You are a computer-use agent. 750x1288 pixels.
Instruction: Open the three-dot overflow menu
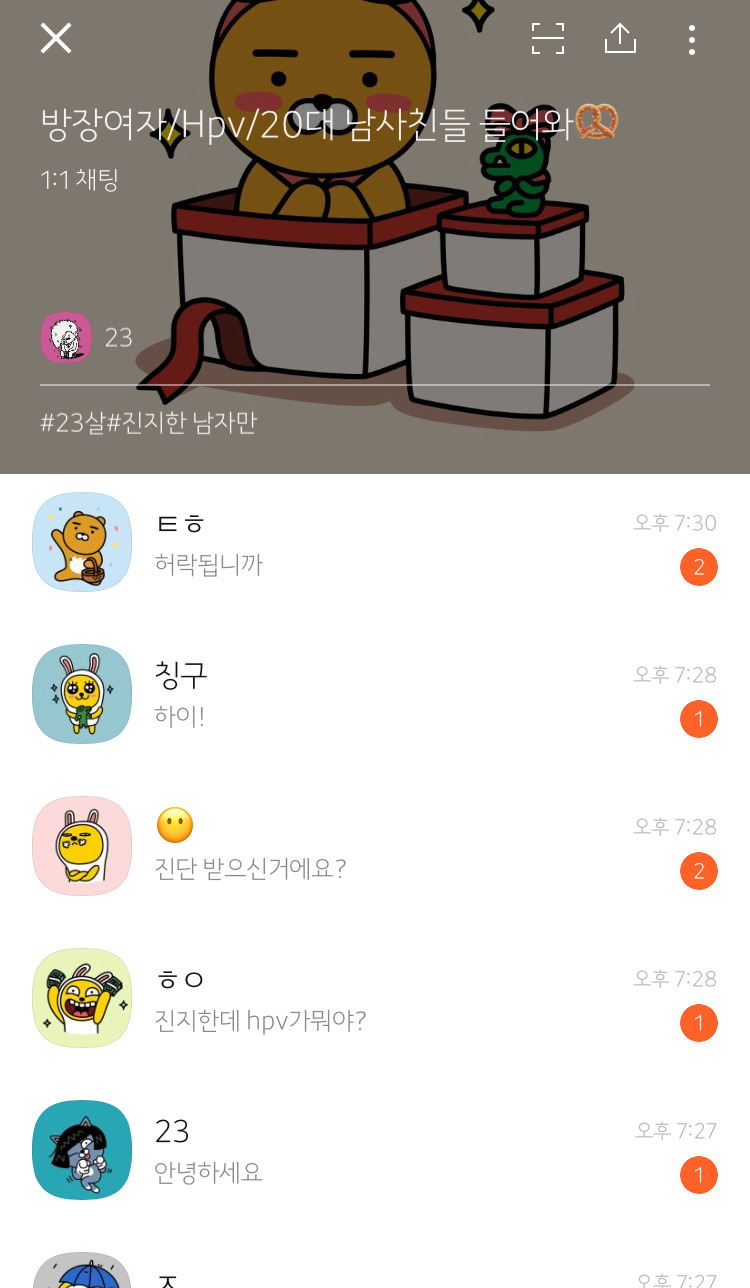691,39
